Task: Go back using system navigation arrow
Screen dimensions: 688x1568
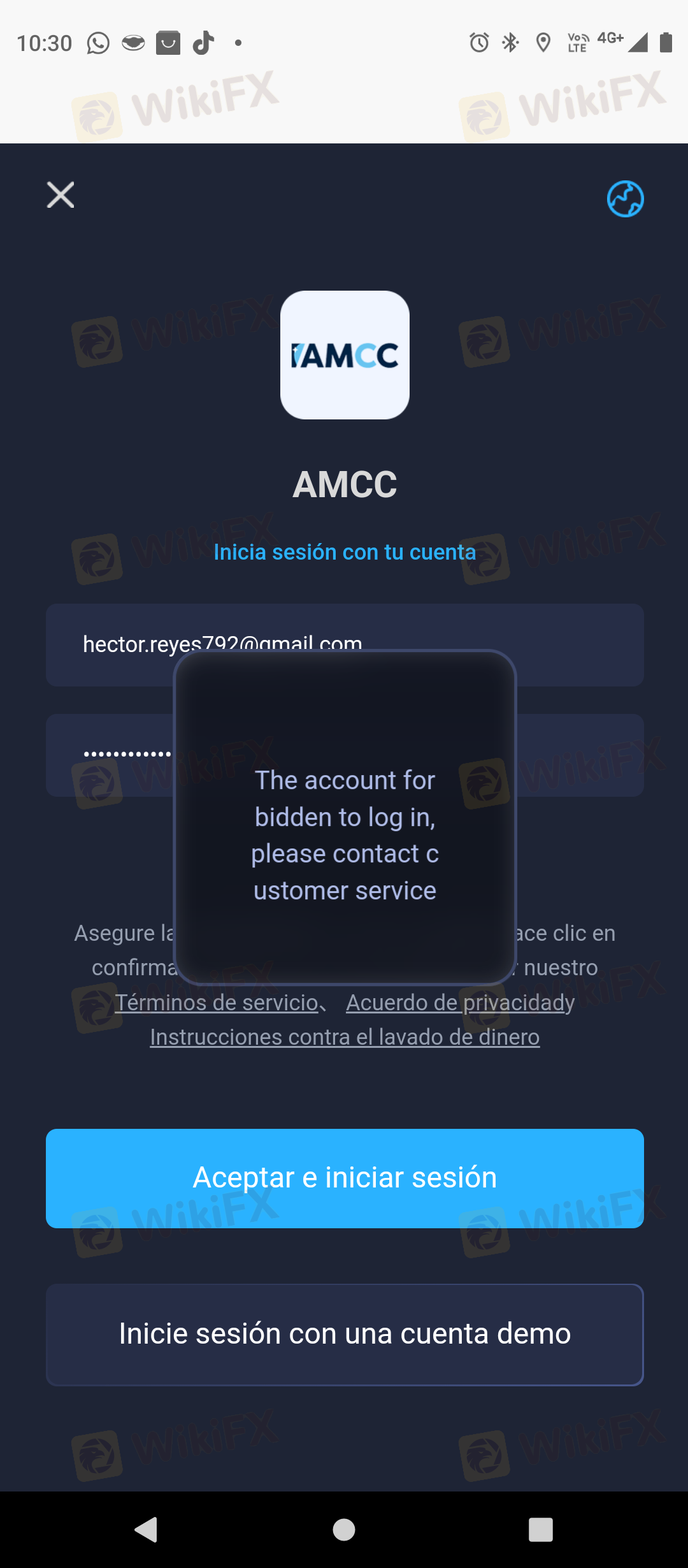Action: [x=147, y=1529]
